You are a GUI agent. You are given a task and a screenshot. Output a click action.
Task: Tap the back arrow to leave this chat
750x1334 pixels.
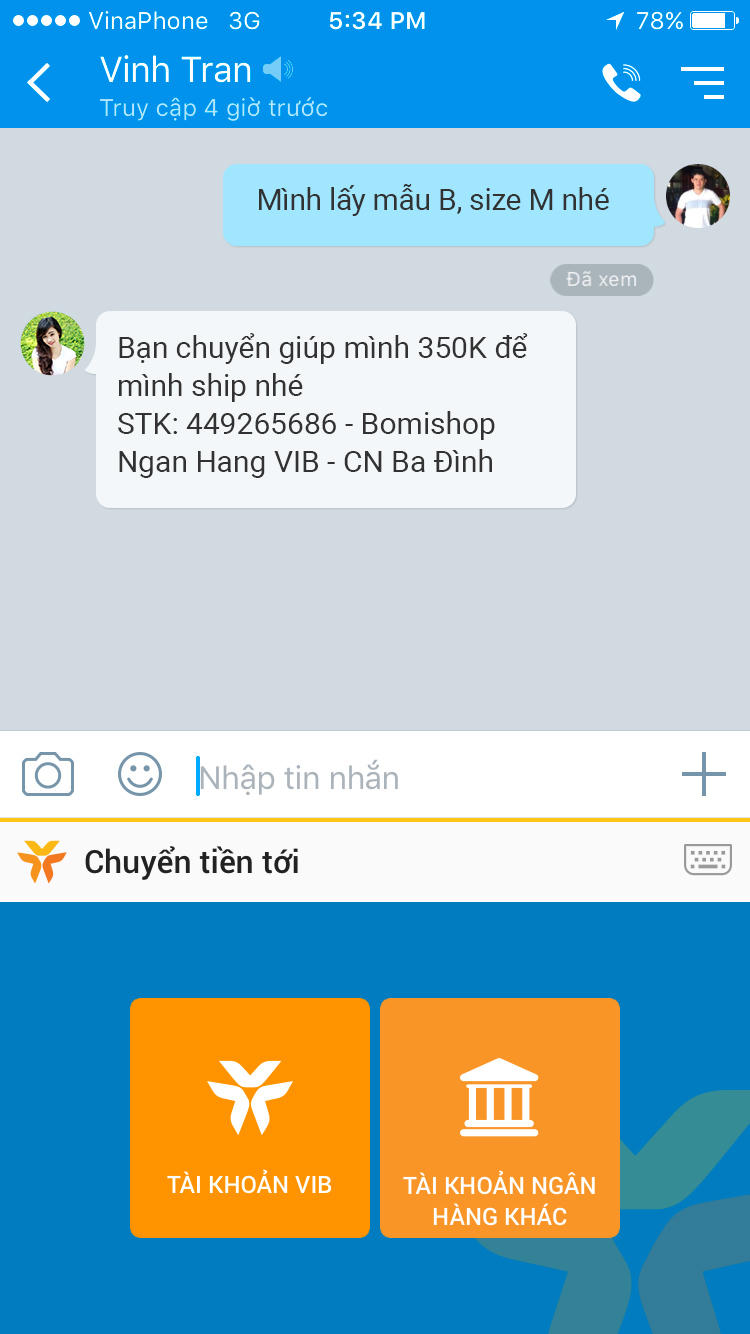pos(38,83)
